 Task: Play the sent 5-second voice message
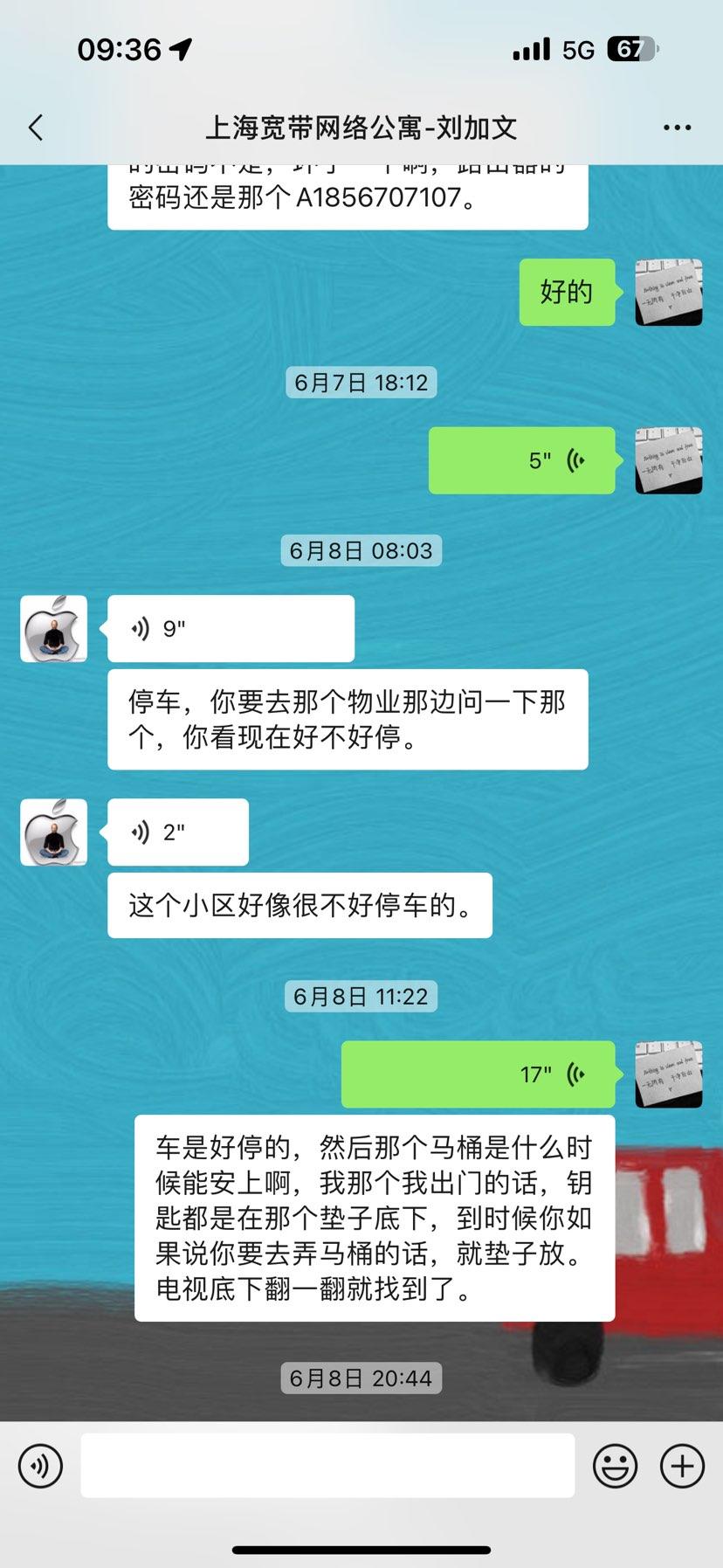pos(521,460)
